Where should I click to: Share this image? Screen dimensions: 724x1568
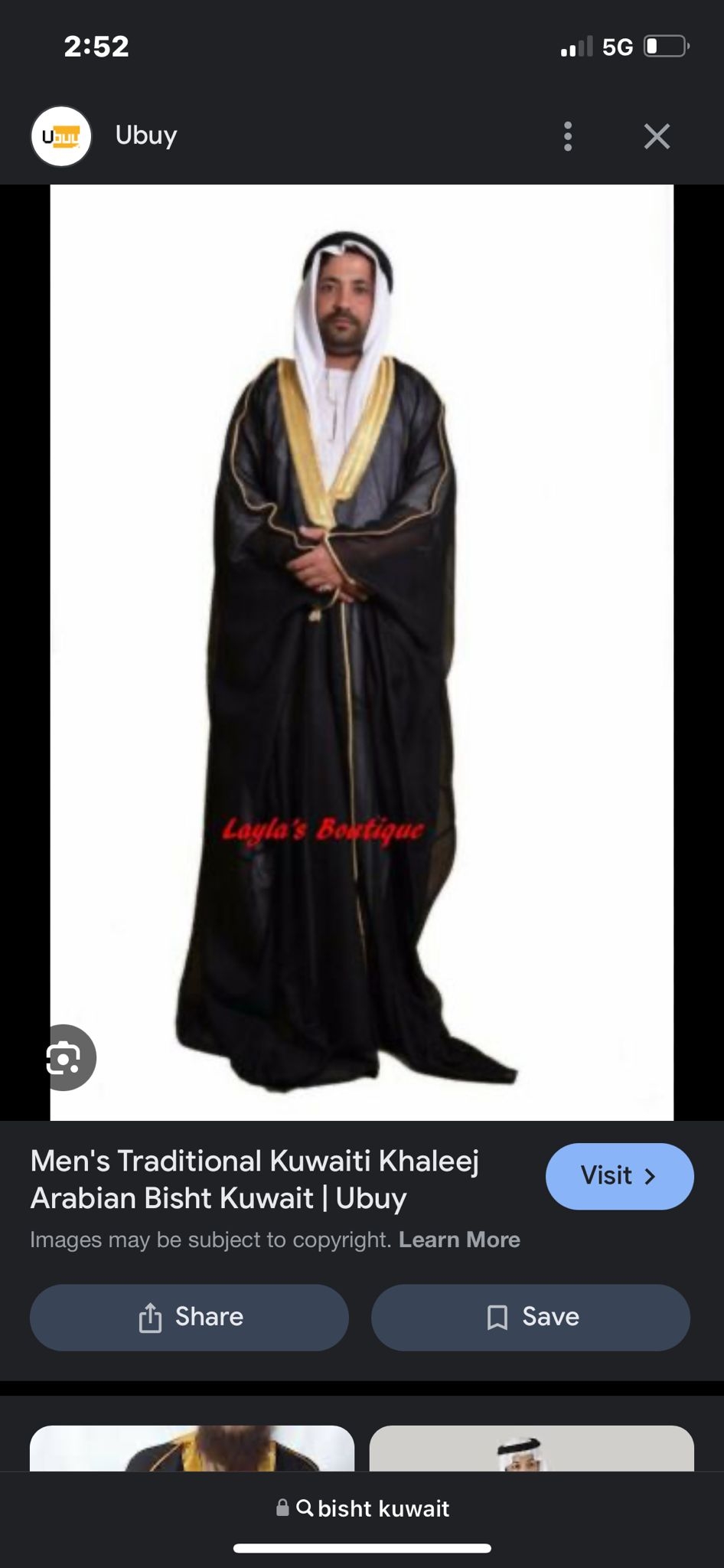tap(189, 1317)
